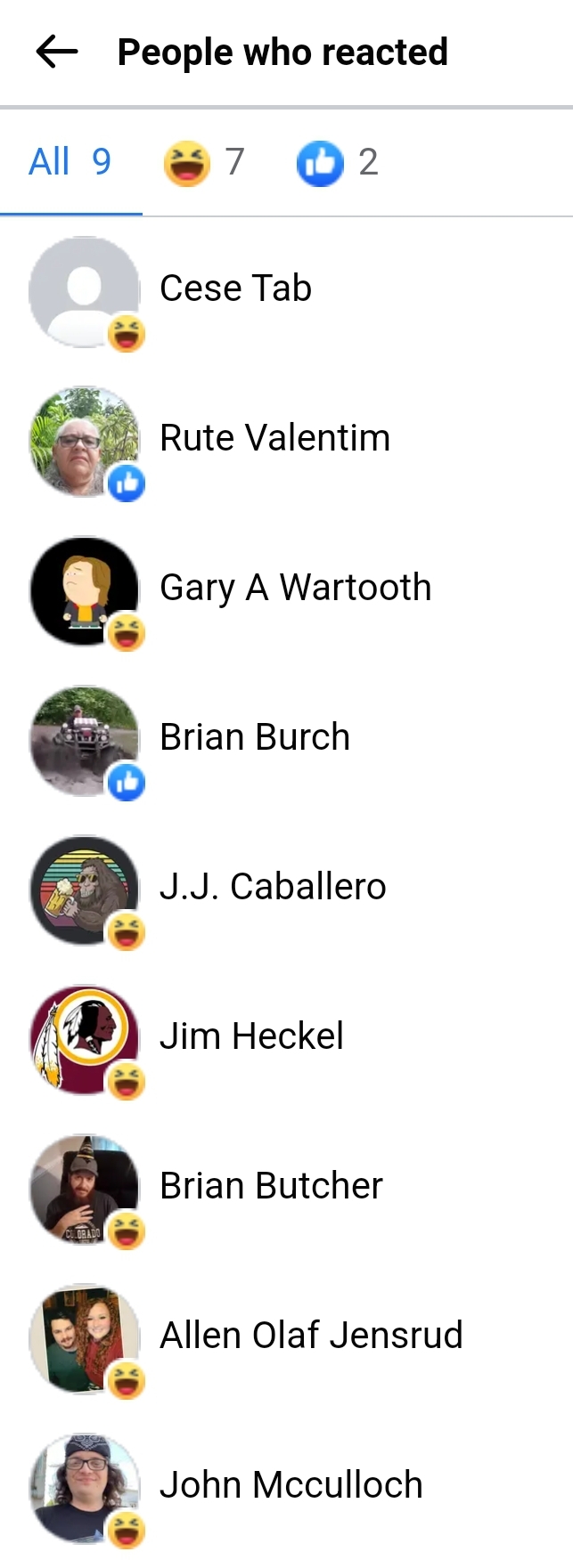Open Cese Tab's profile
The image size is (573, 1568).
pos(235,288)
